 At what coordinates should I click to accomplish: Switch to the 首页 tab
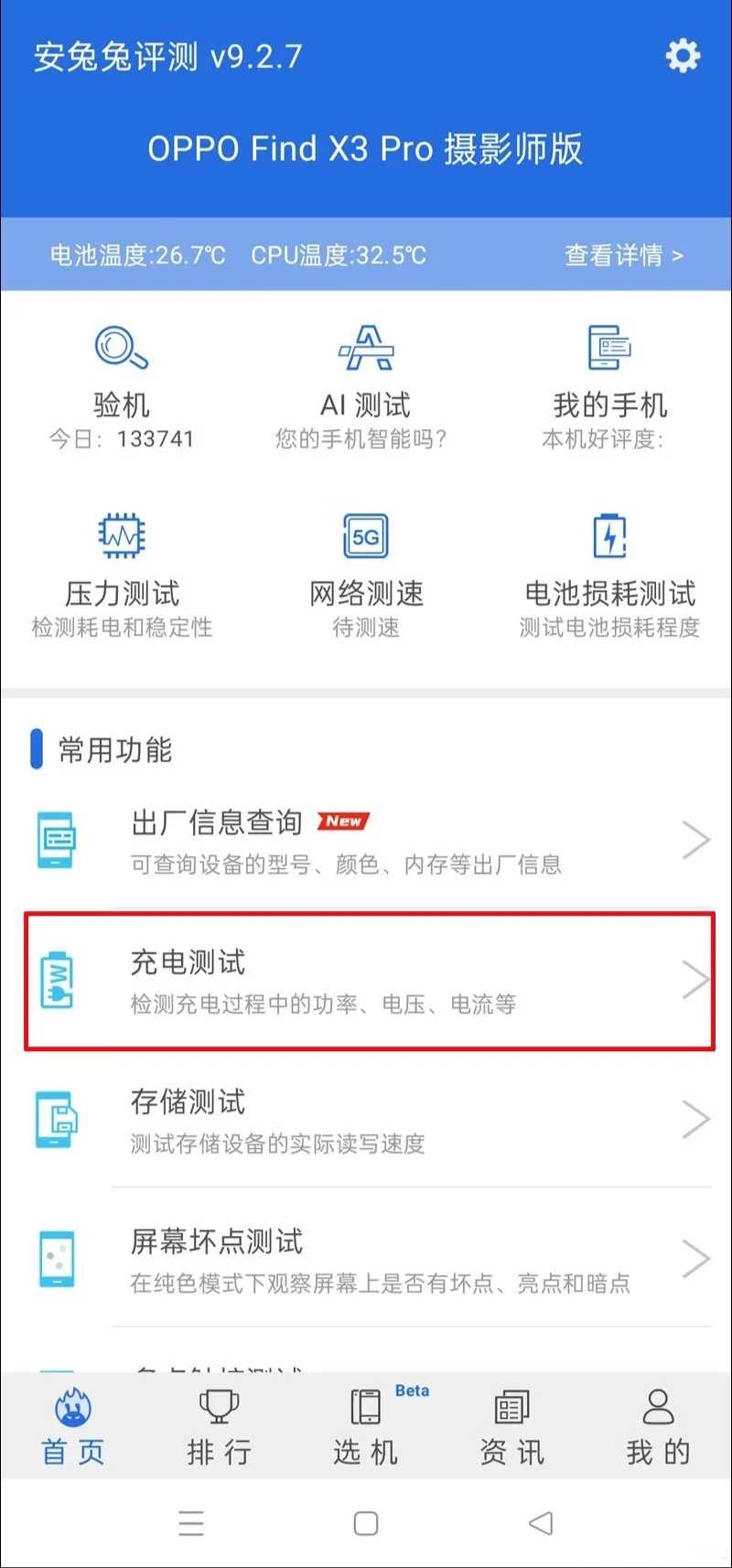(x=73, y=1427)
